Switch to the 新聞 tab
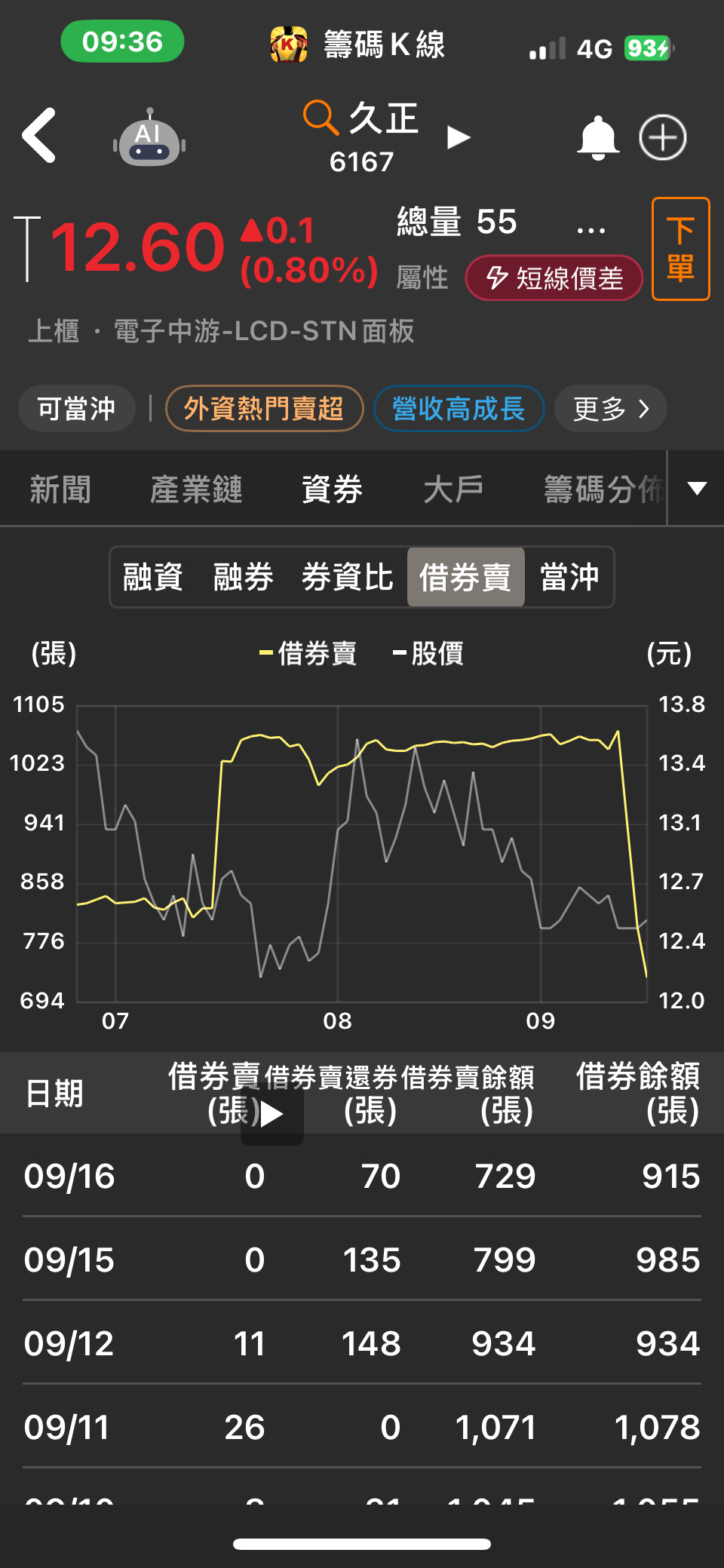 [60, 489]
